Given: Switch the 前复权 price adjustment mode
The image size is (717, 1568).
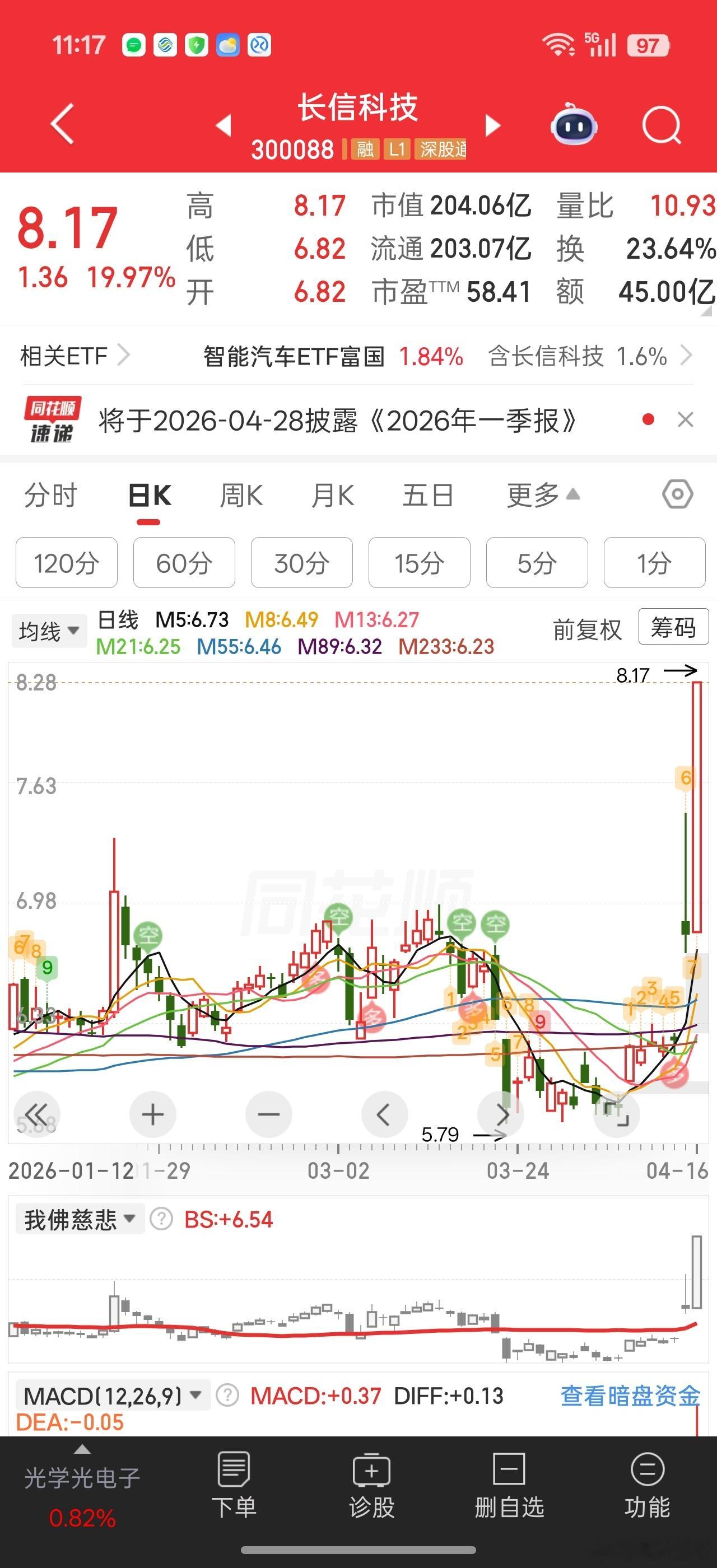Looking at the screenshot, I should (x=586, y=629).
